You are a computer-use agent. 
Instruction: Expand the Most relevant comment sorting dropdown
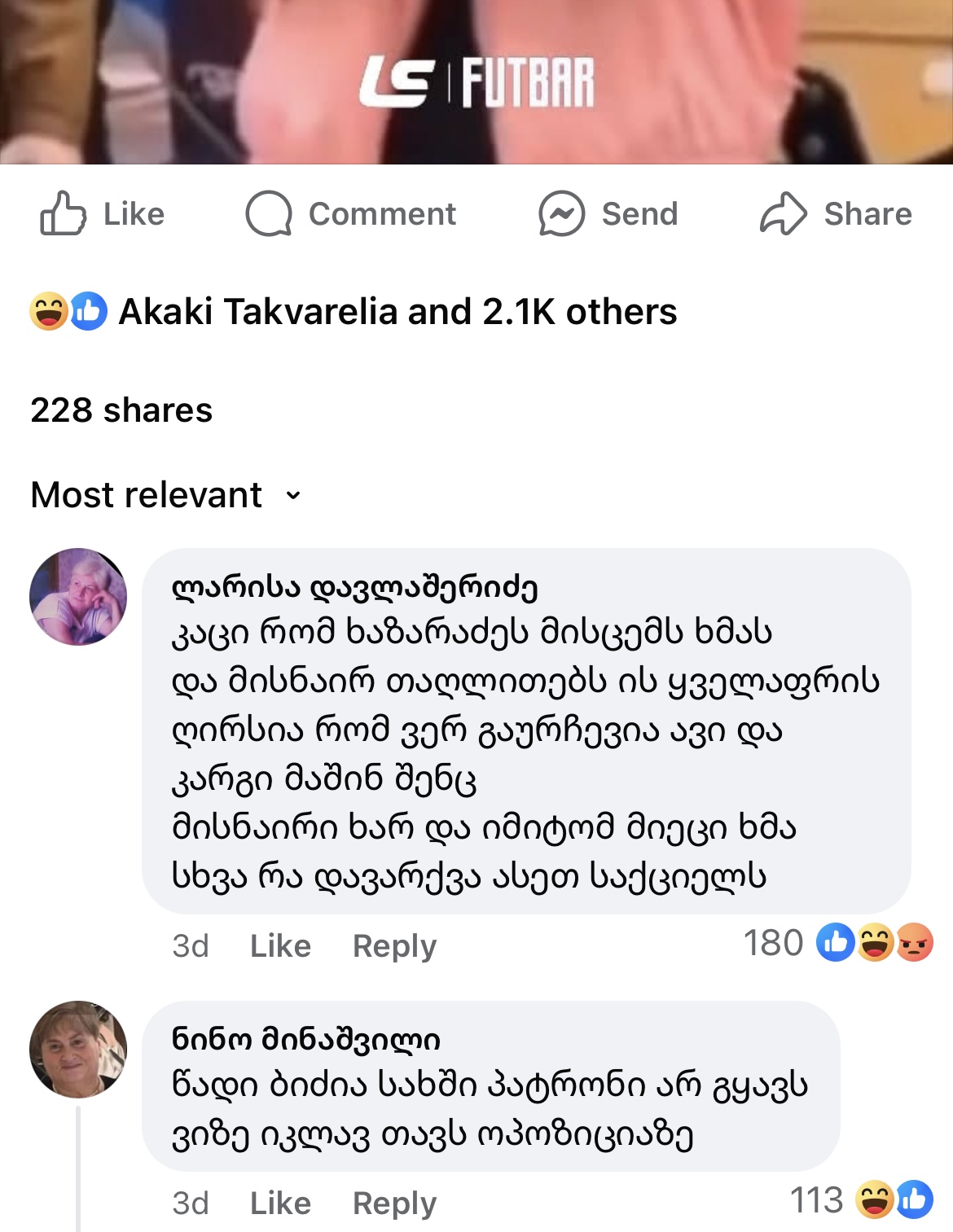(x=166, y=495)
